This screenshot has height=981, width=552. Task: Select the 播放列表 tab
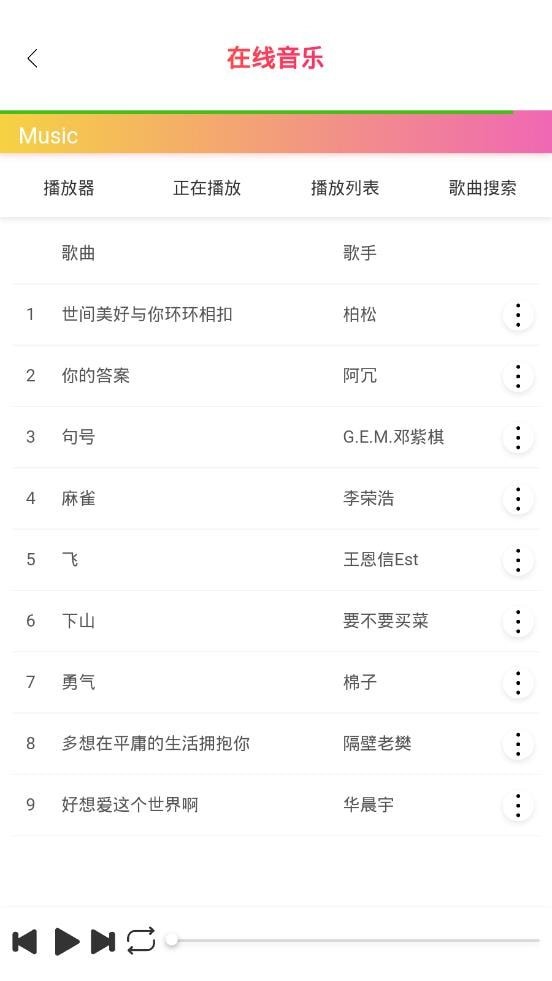(x=345, y=188)
